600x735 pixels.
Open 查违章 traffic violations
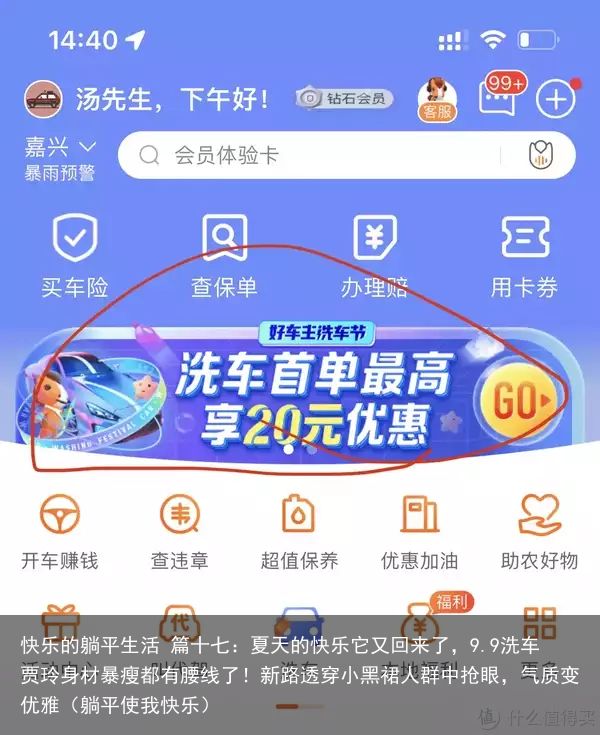180,532
